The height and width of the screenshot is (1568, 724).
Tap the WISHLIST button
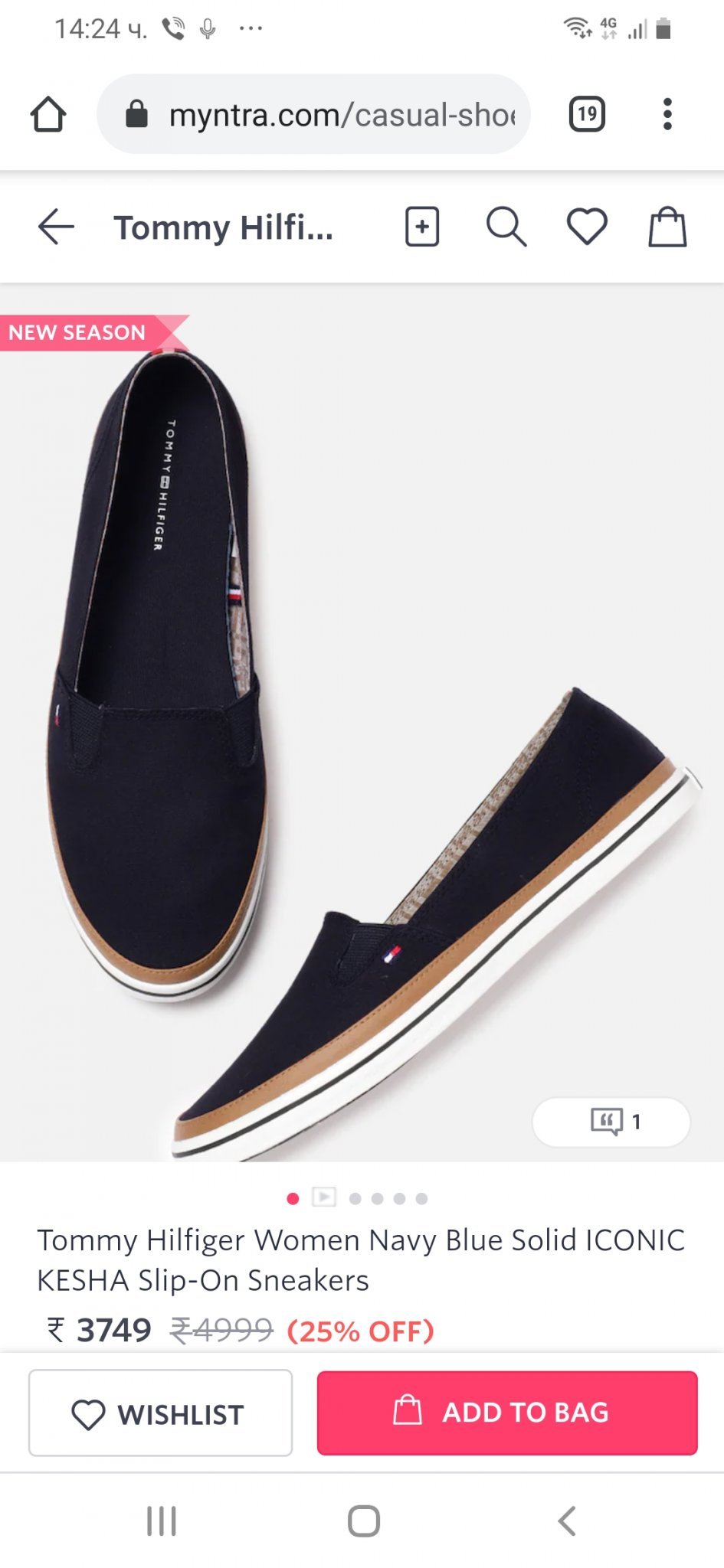(x=160, y=1413)
